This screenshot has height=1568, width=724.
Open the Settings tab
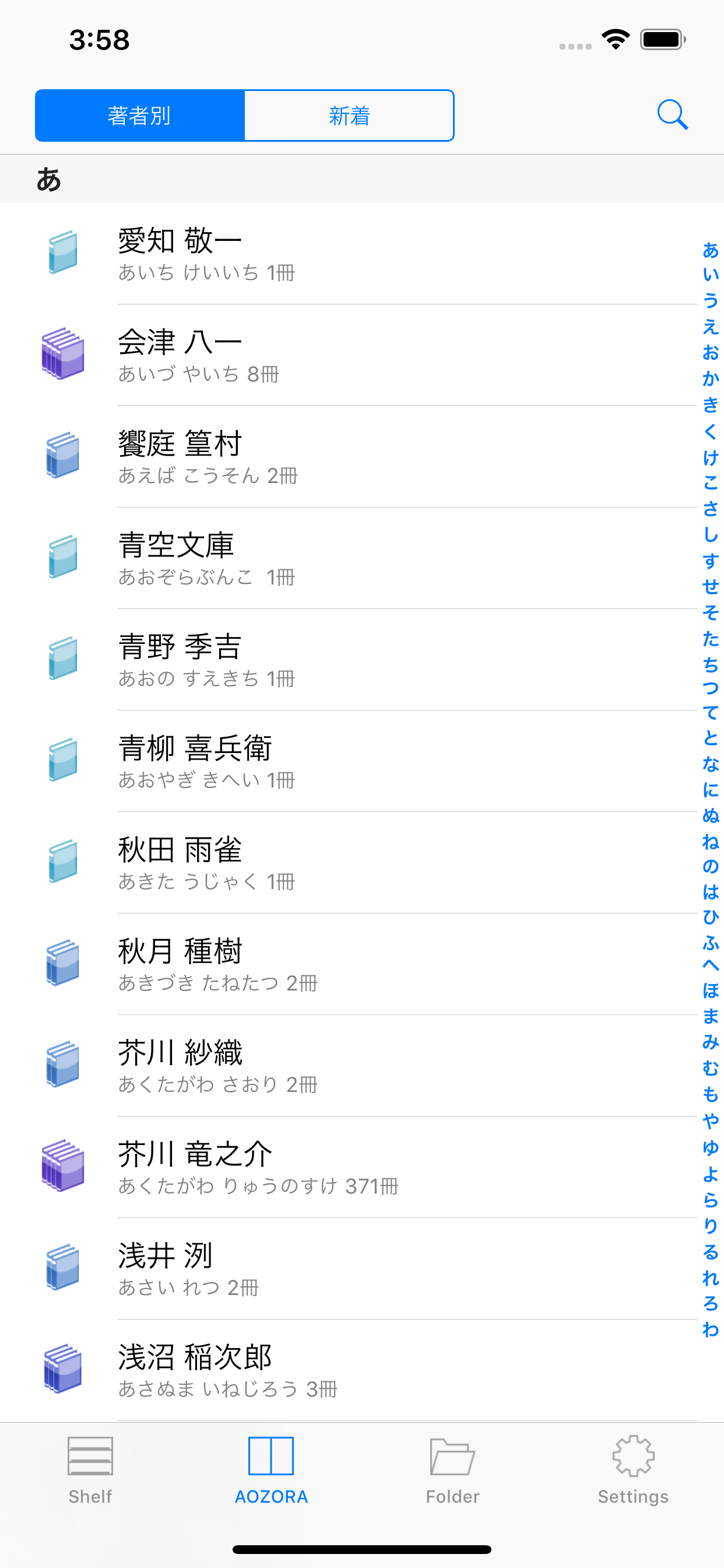coord(632,1470)
